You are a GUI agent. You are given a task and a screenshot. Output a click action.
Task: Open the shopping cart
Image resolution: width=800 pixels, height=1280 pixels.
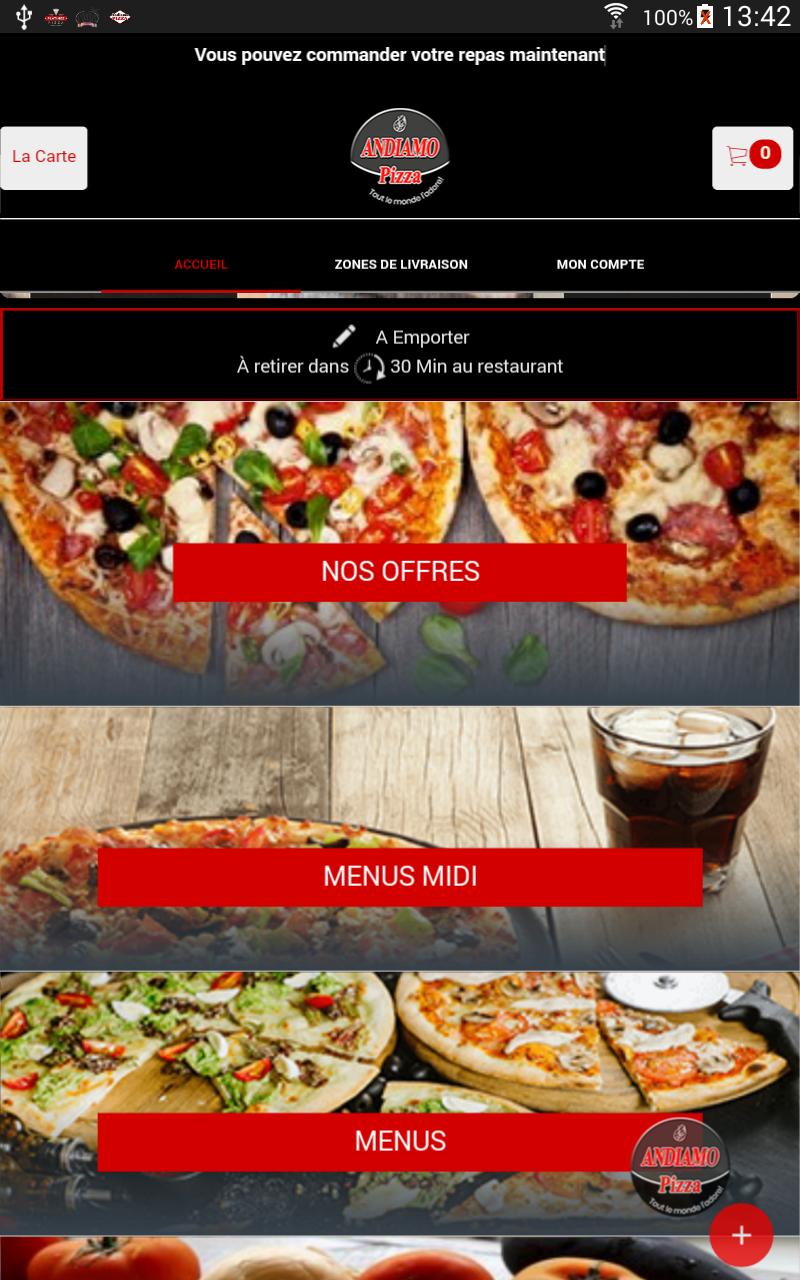752,157
